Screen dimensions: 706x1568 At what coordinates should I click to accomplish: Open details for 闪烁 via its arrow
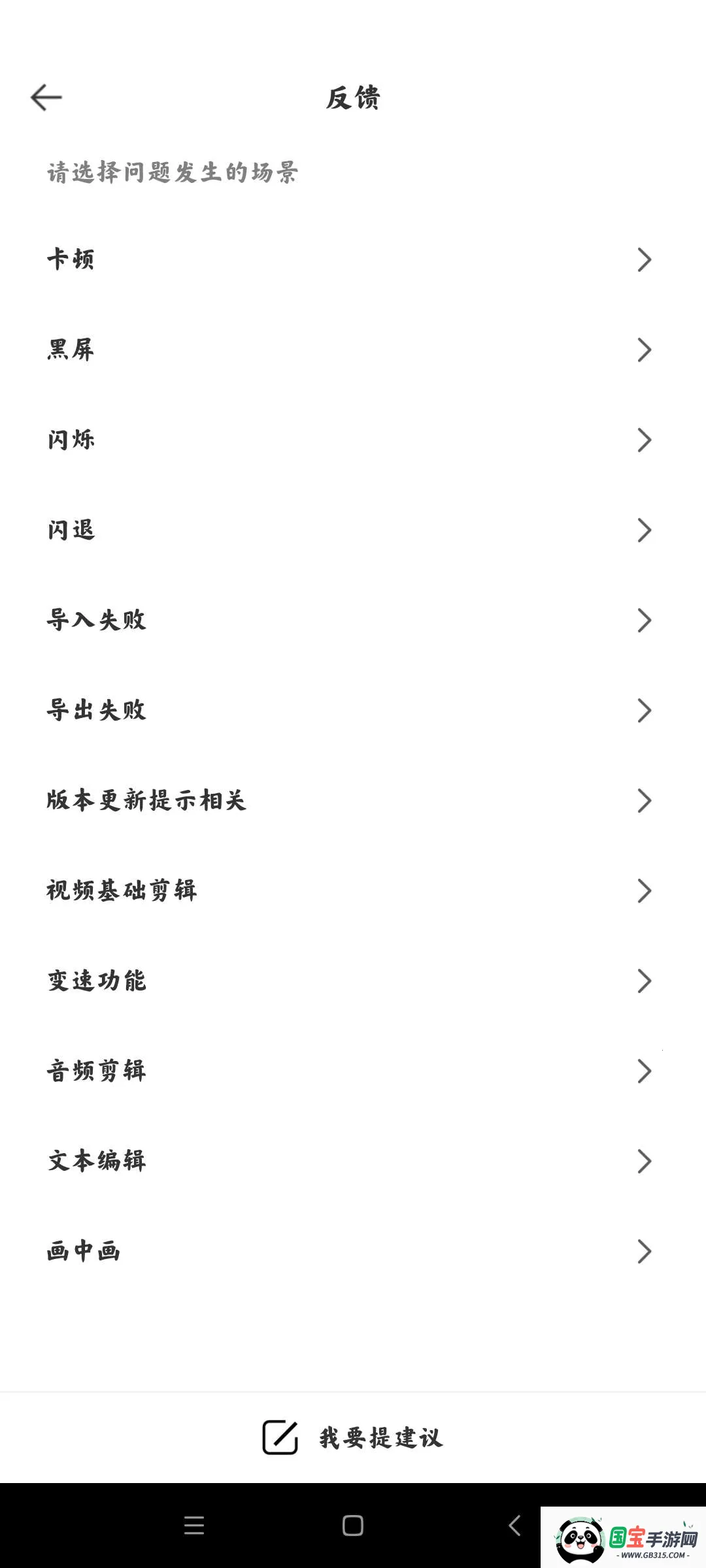644,440
